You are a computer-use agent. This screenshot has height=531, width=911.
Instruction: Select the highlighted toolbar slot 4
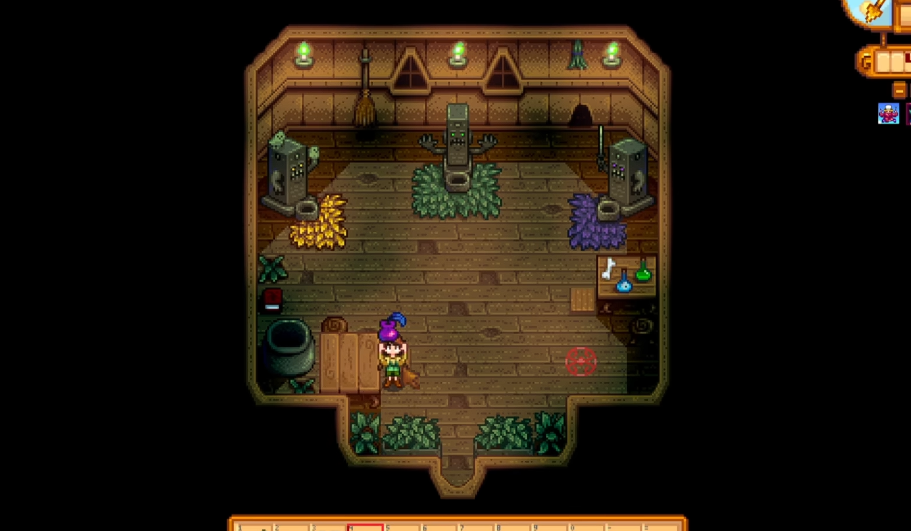[x=365, y=526]
